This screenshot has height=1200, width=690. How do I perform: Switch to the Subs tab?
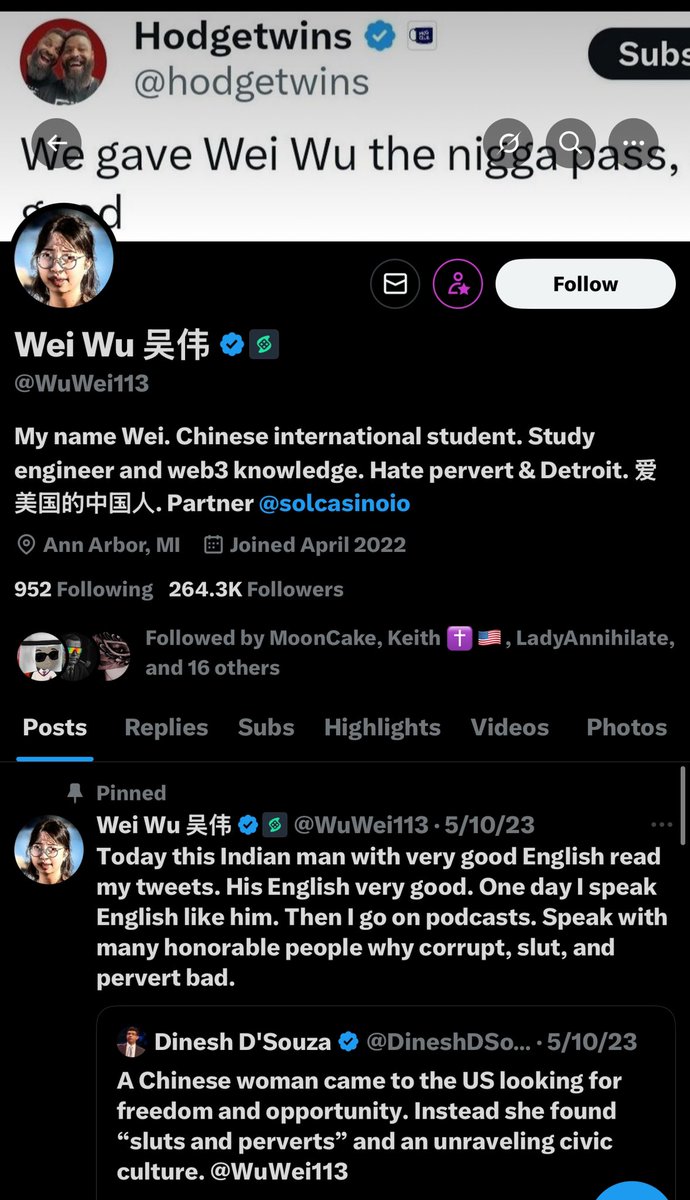pyautogui.click(x=266, y=727)
